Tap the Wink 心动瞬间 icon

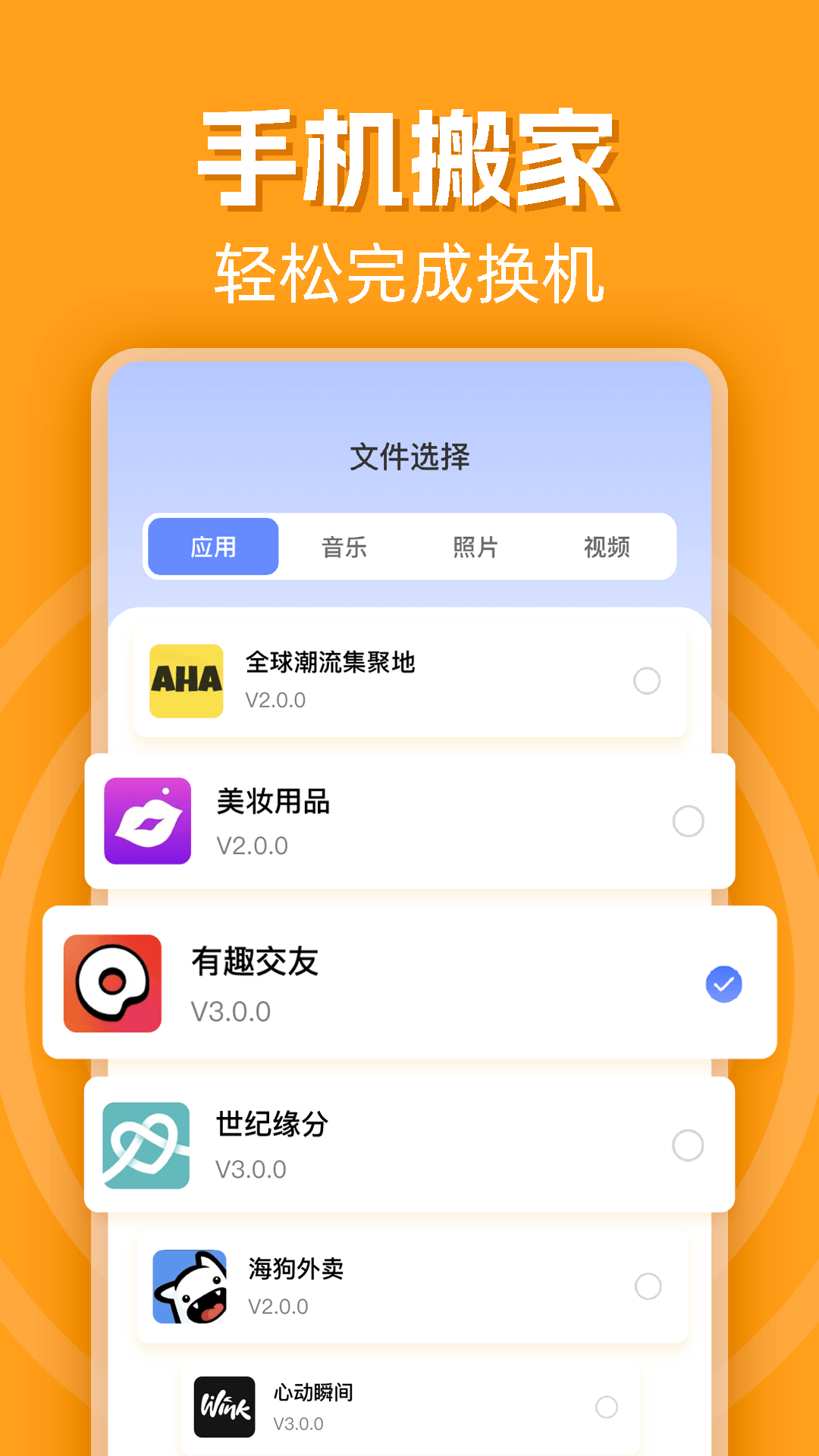(224, 1407)
